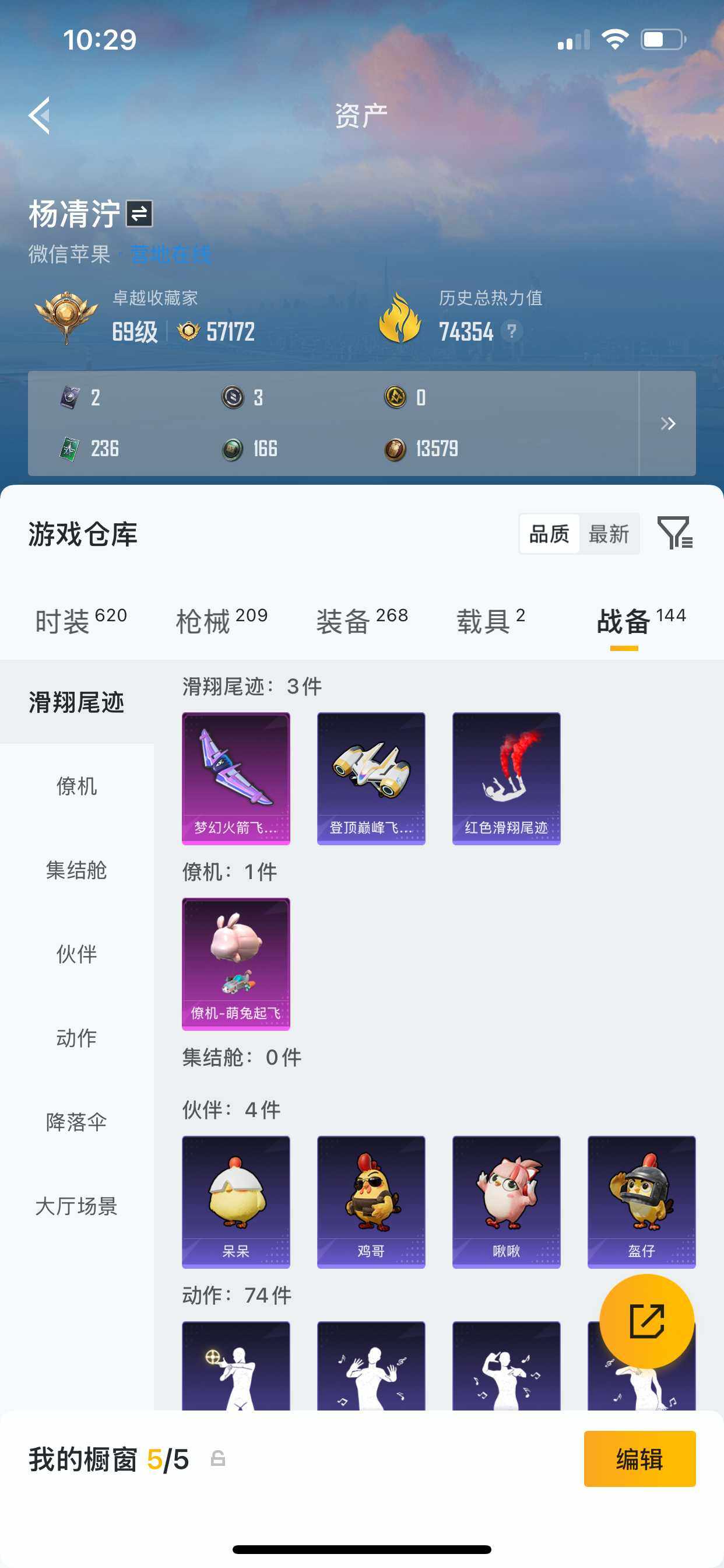Select the 品质 sorting option
The width and height of the screenshot is (724, 1568).
pos(549,534)
